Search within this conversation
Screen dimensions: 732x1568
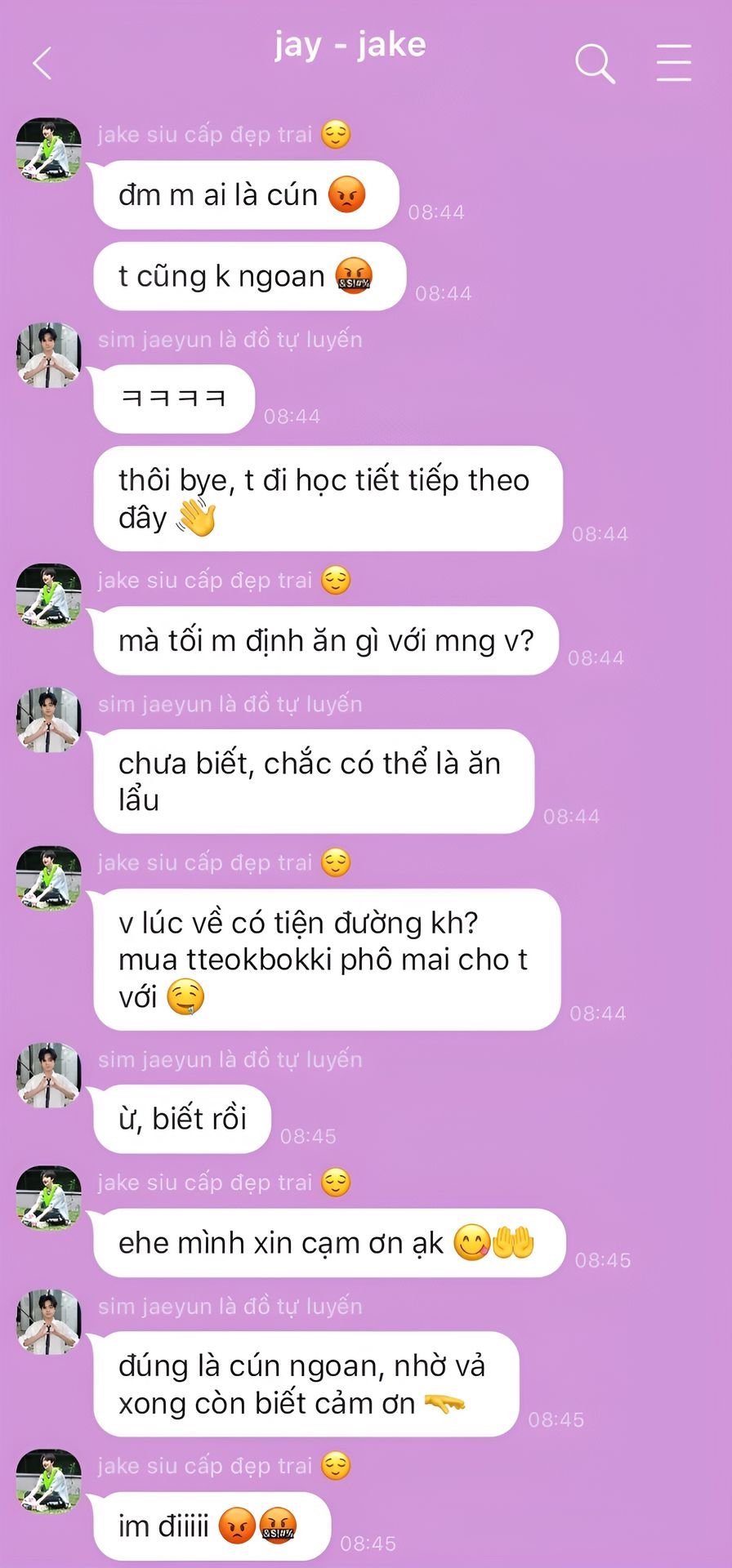coord(595,64)
